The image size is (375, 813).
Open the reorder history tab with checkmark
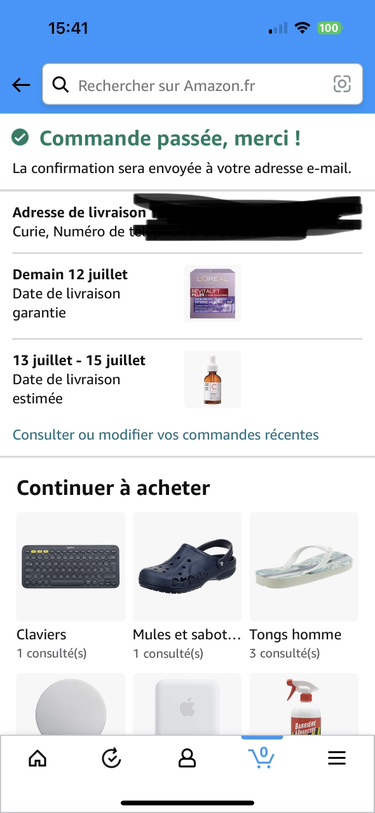click(112, 759)
